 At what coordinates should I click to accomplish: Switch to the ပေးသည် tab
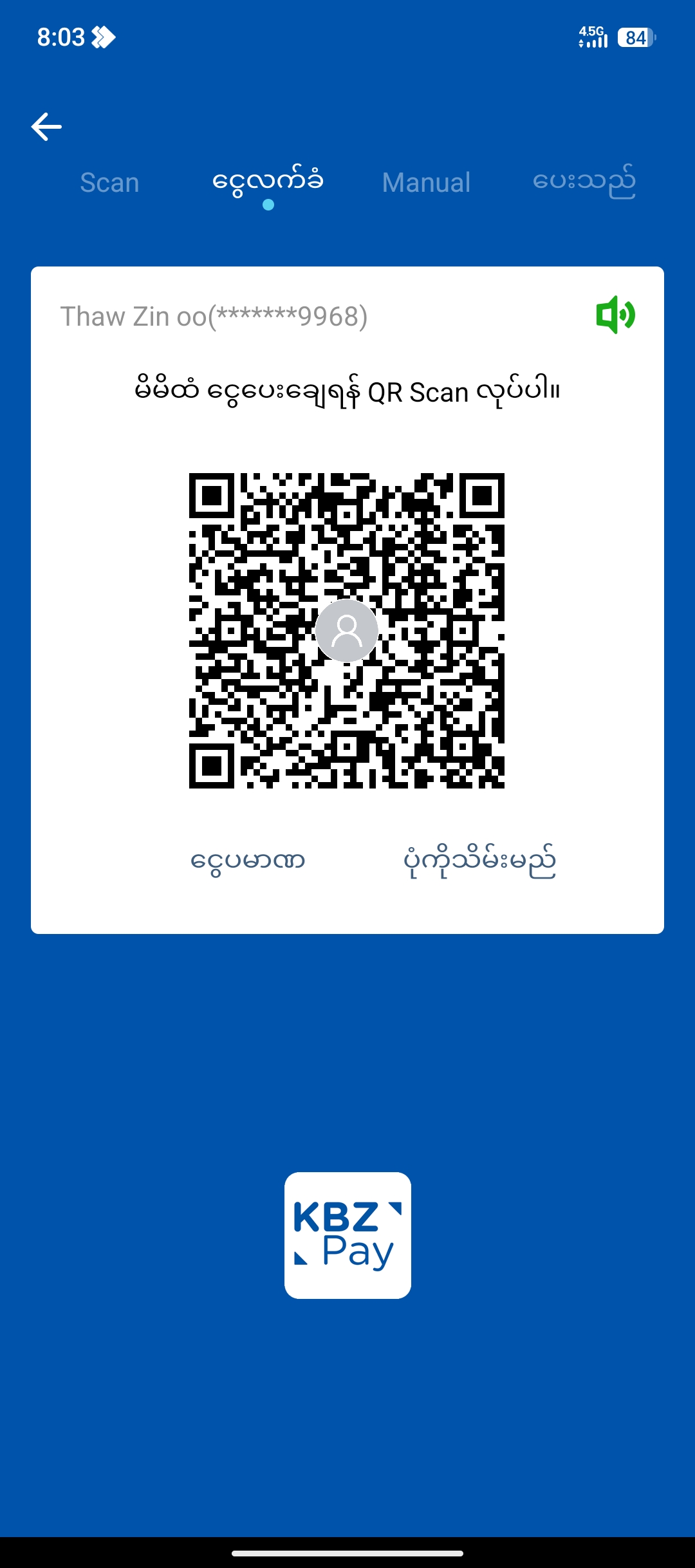click(584, 183)
